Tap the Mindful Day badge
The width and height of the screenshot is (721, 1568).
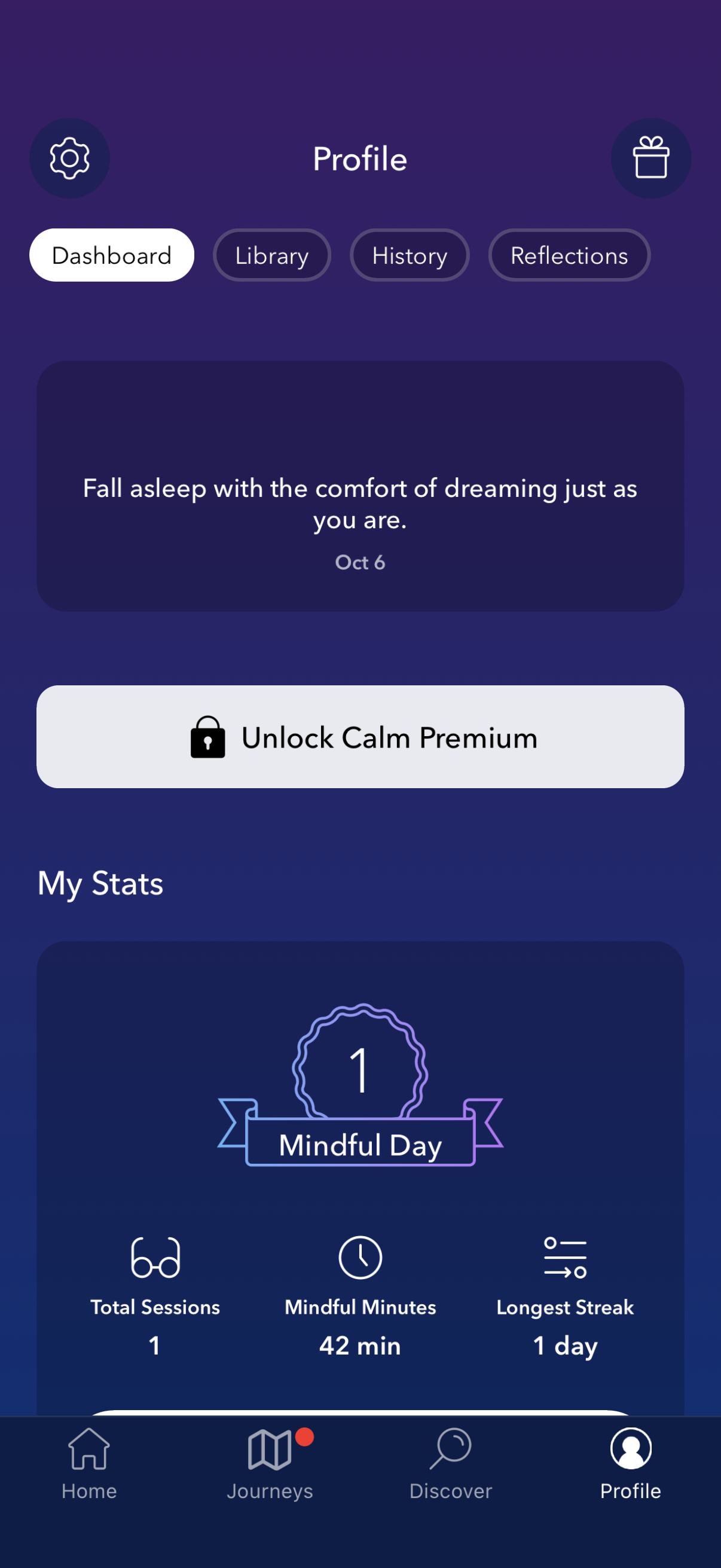360,1090
